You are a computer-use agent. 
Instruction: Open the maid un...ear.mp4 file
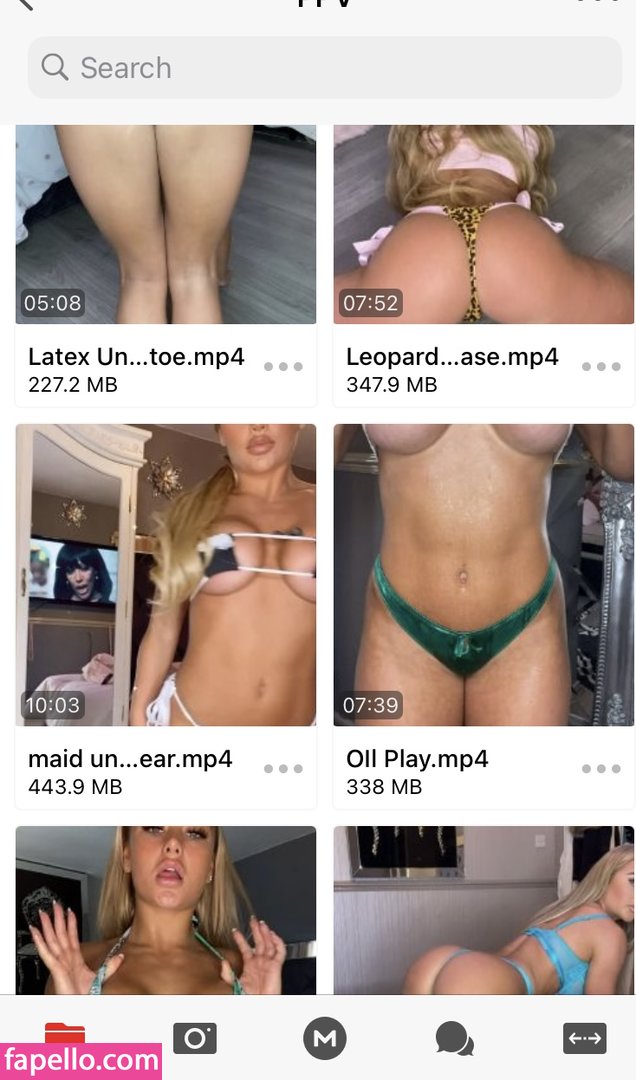click(x=165, y=616)
